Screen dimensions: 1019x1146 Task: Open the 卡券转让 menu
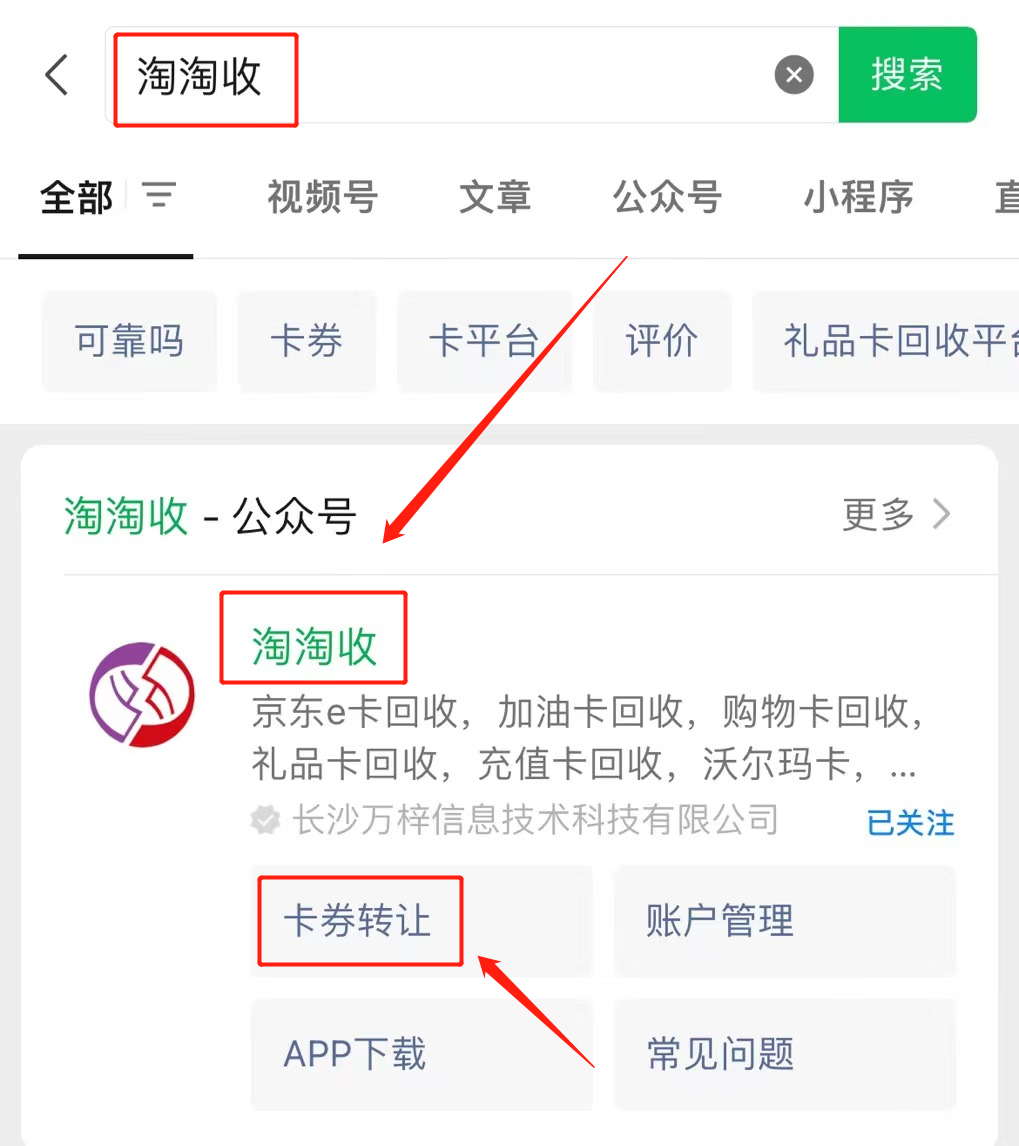[x=358, y=921]
